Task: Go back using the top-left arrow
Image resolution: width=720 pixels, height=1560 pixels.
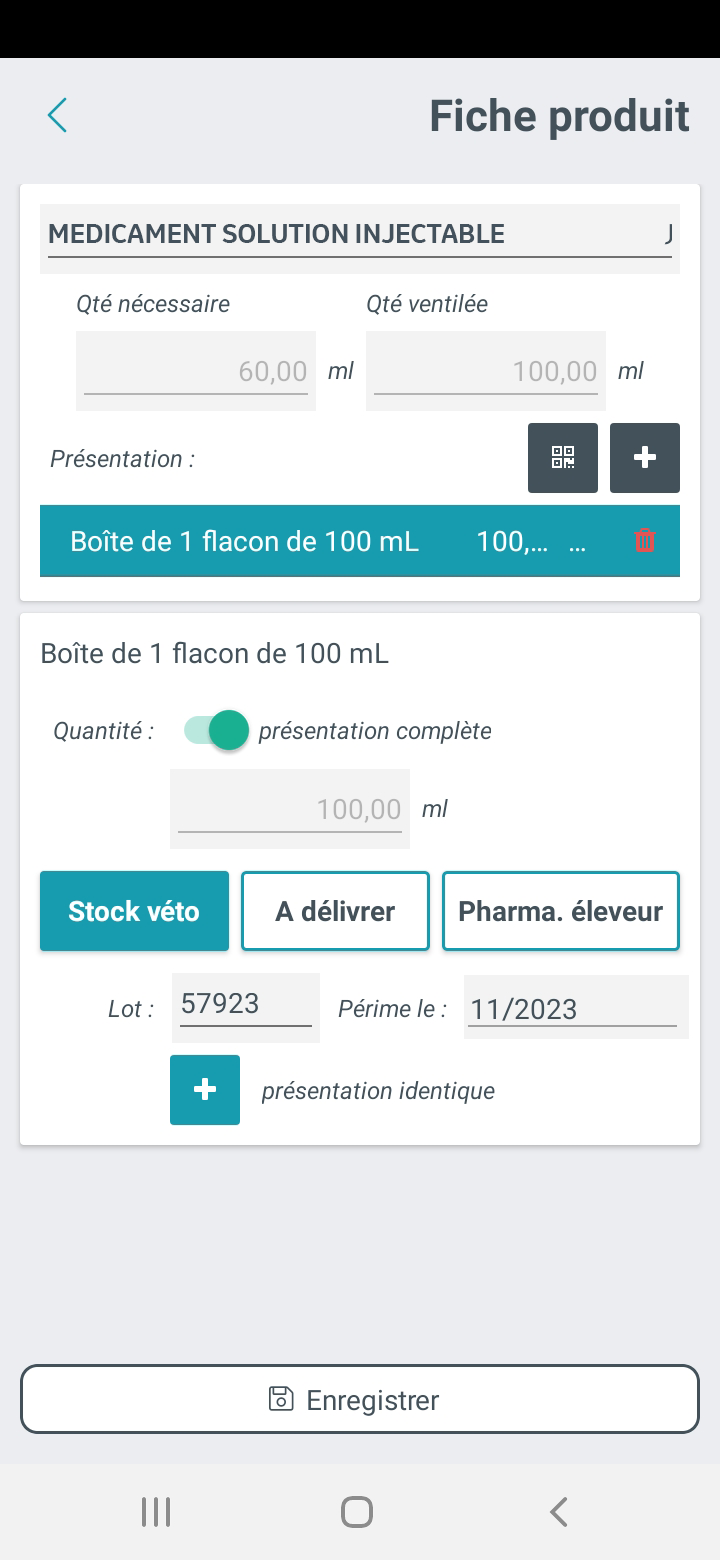Action: click(57, 115)
